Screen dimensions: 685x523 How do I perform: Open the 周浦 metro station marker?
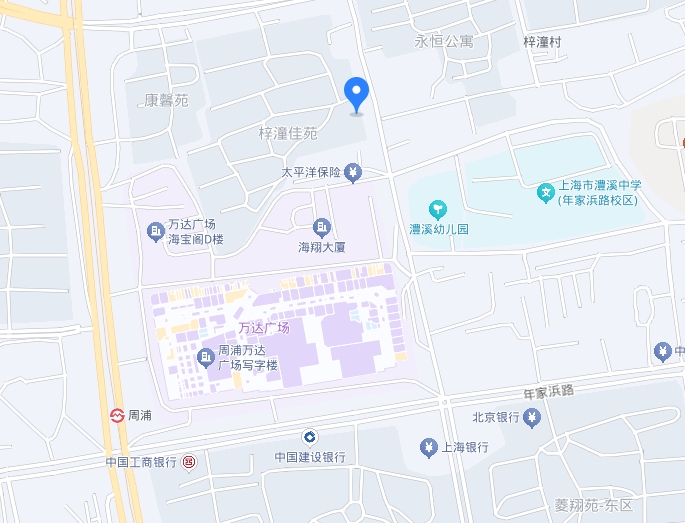[117, 415]
